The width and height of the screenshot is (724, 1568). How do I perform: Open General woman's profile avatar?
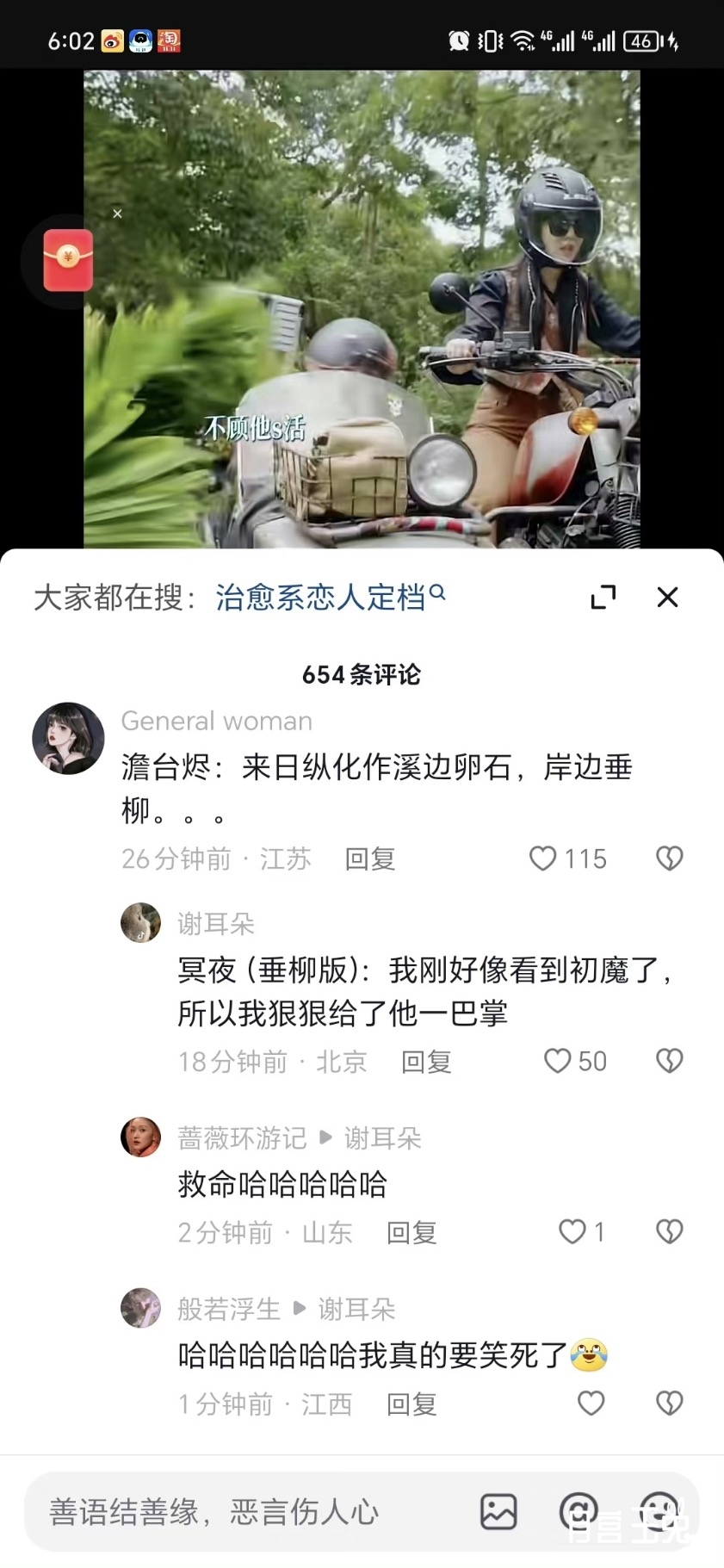(68, 738)
